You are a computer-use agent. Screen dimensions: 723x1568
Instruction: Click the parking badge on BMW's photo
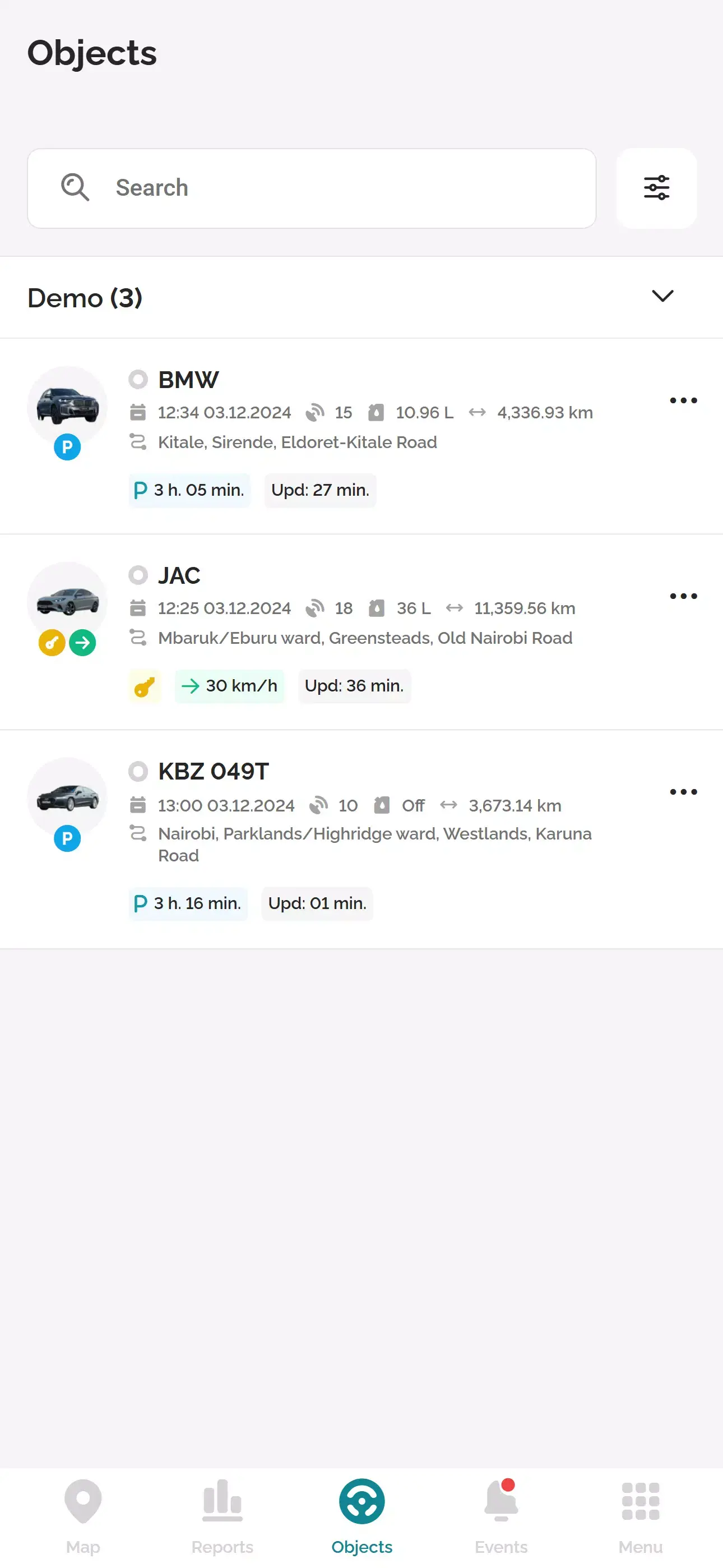[67, 446]
